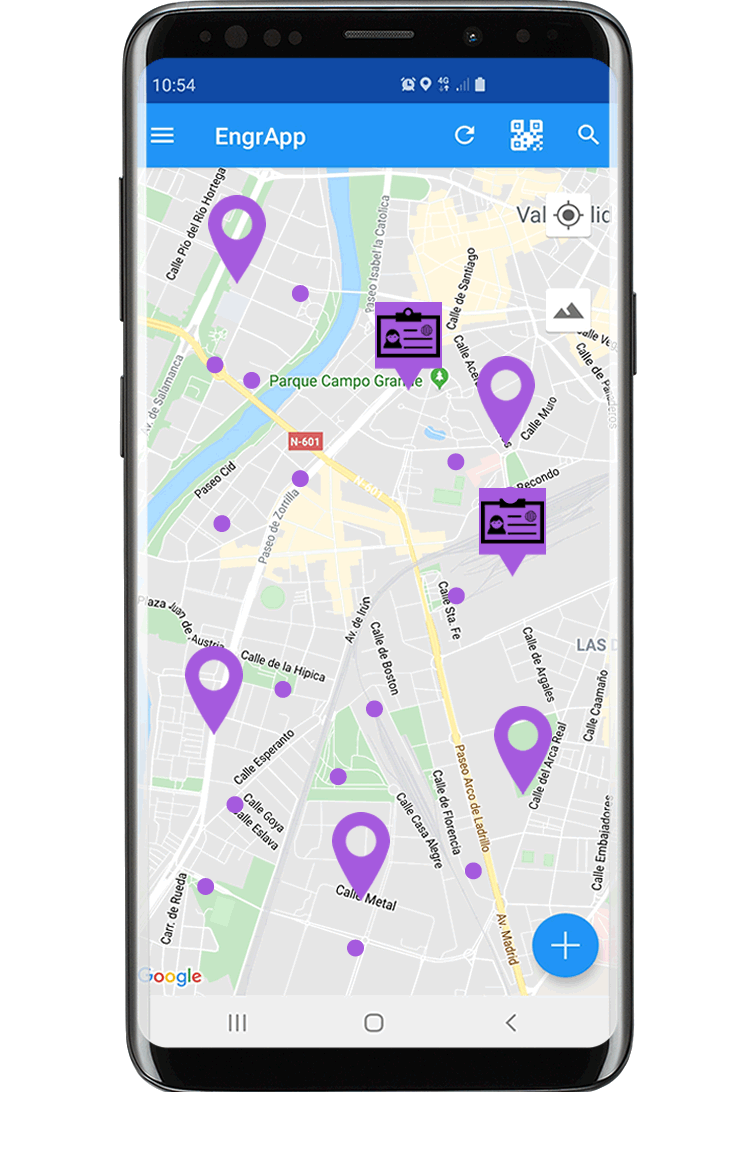Select the pin on Calle Metal
This screenshot has height=1150, width=755.
(361, 847)
